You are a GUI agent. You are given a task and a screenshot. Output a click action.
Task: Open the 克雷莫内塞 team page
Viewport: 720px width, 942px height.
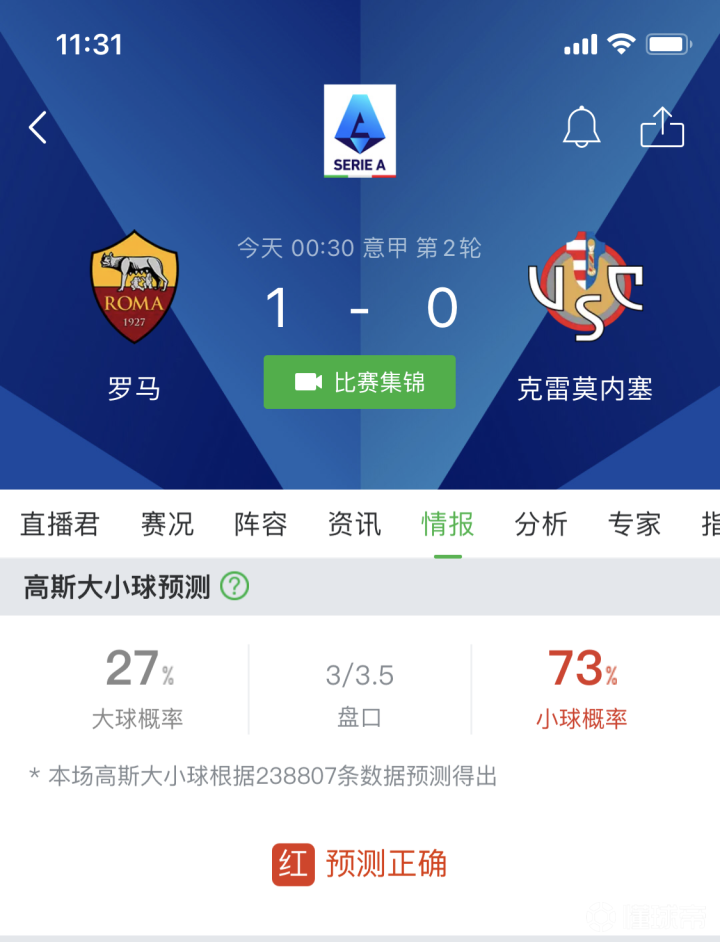pos(585,288)
